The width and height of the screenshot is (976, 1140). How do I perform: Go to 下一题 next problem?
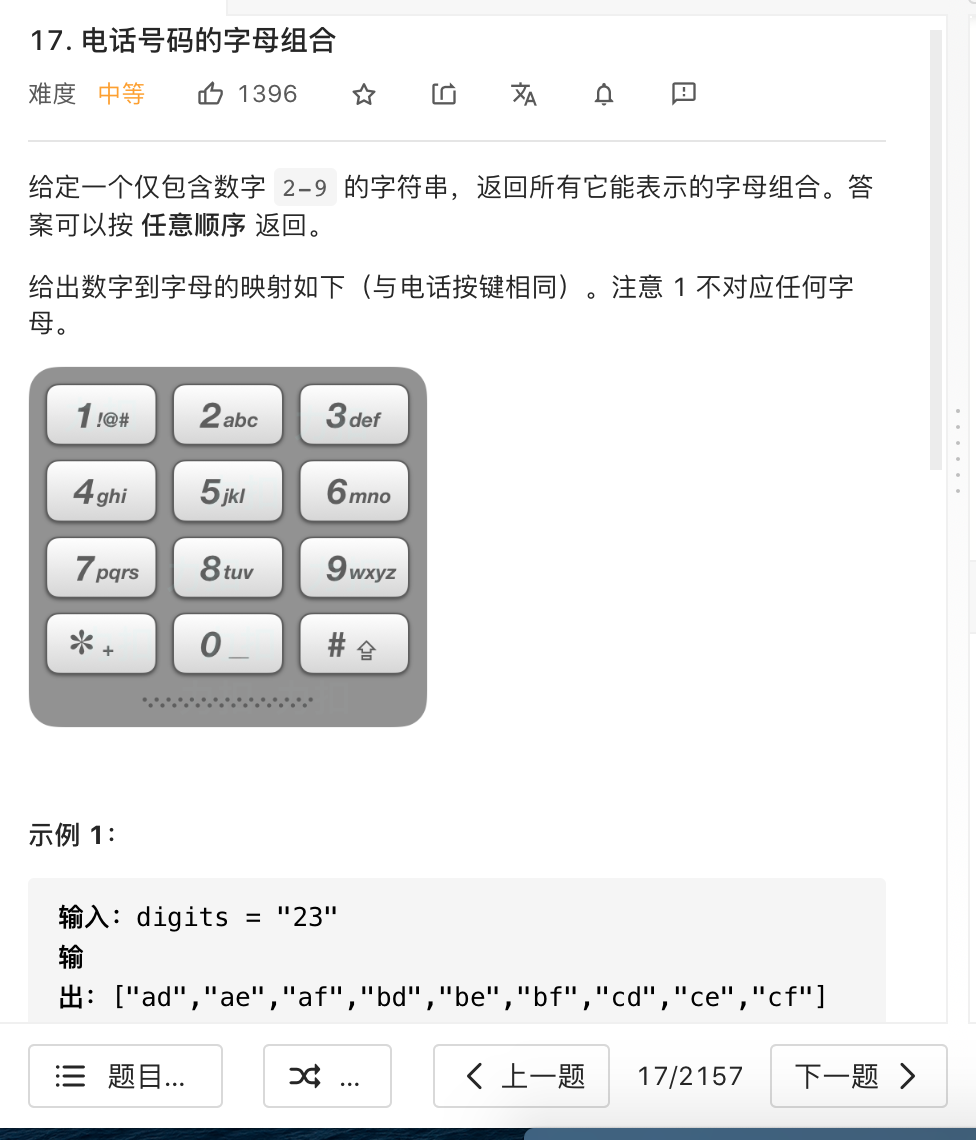[858, 1076]
